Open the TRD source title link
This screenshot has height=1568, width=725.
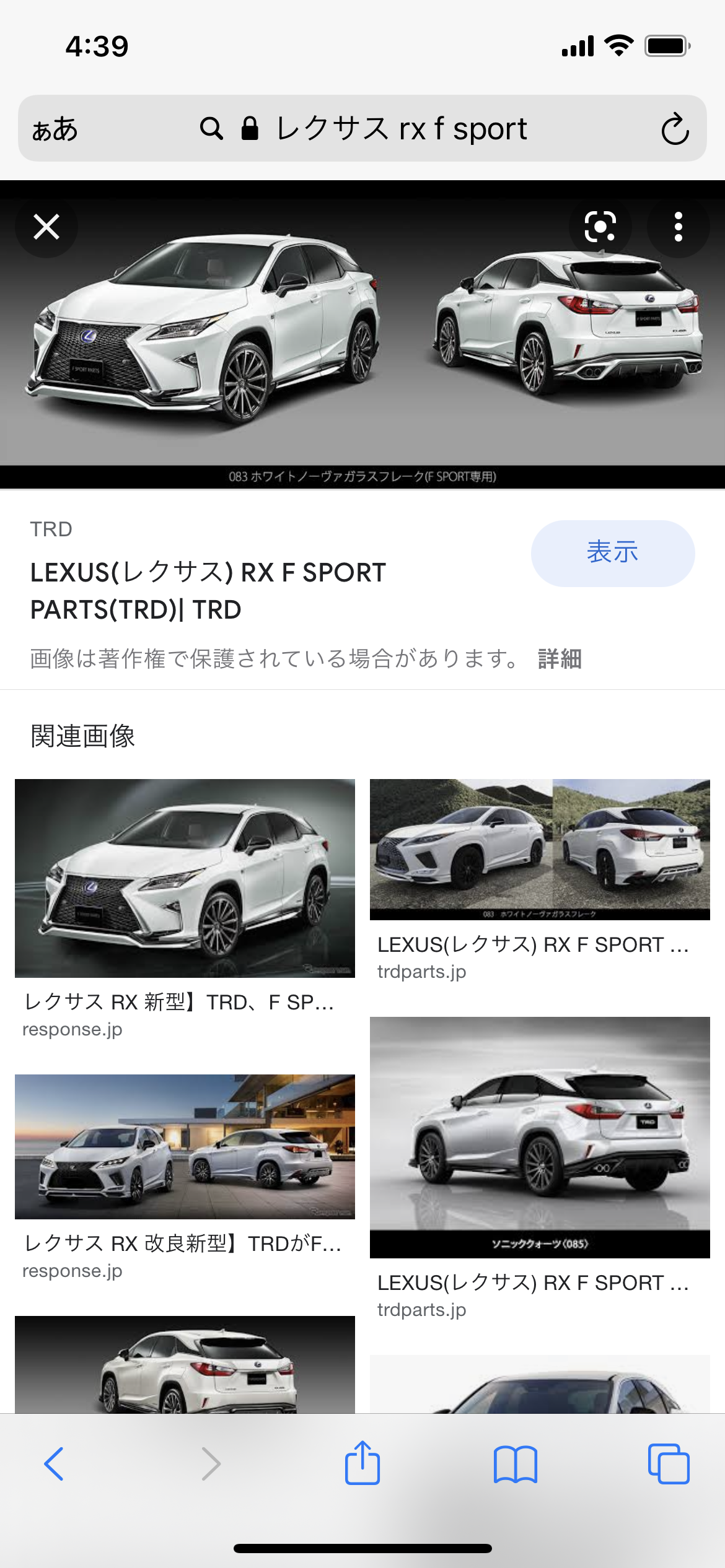click(x=208, y=591)
